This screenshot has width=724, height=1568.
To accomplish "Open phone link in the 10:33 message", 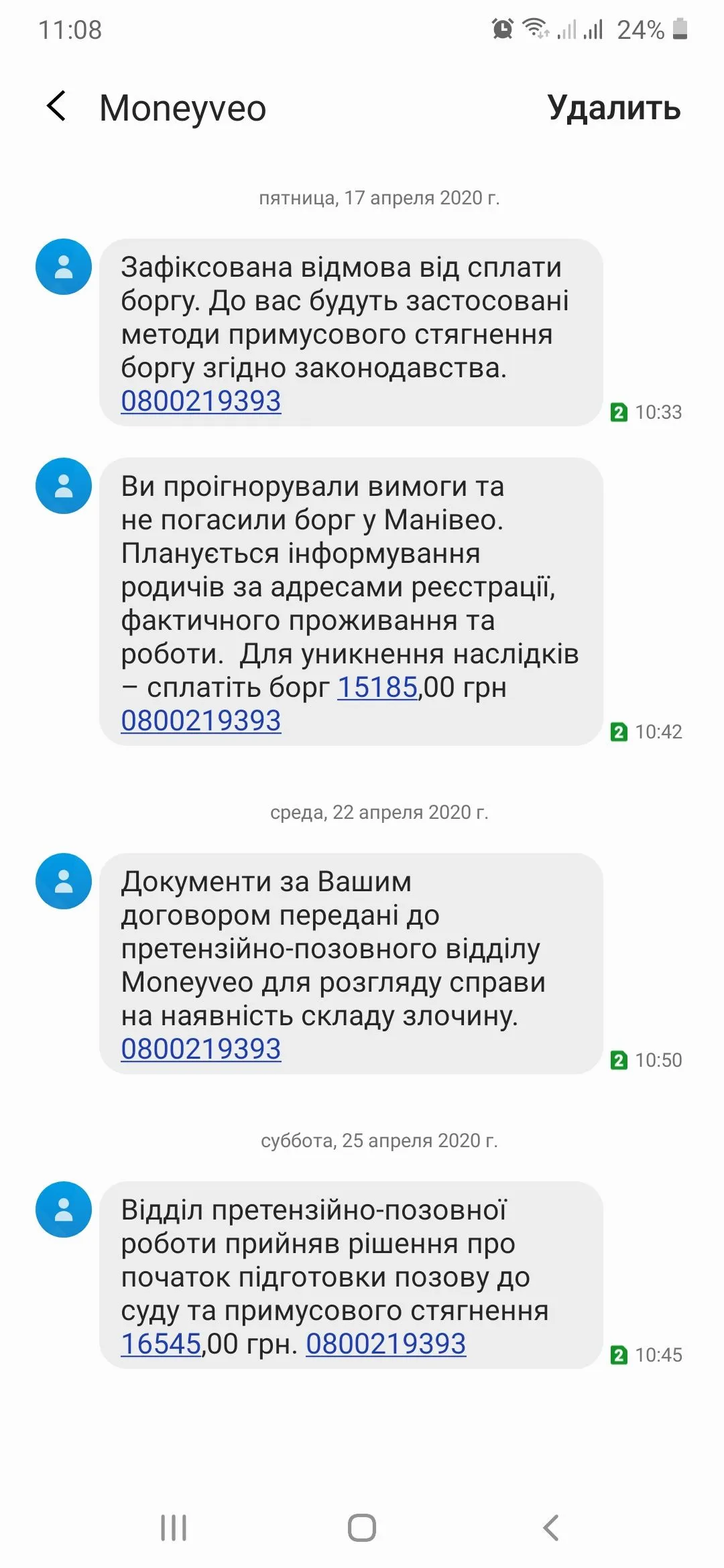I will click(x=200, y=401).
